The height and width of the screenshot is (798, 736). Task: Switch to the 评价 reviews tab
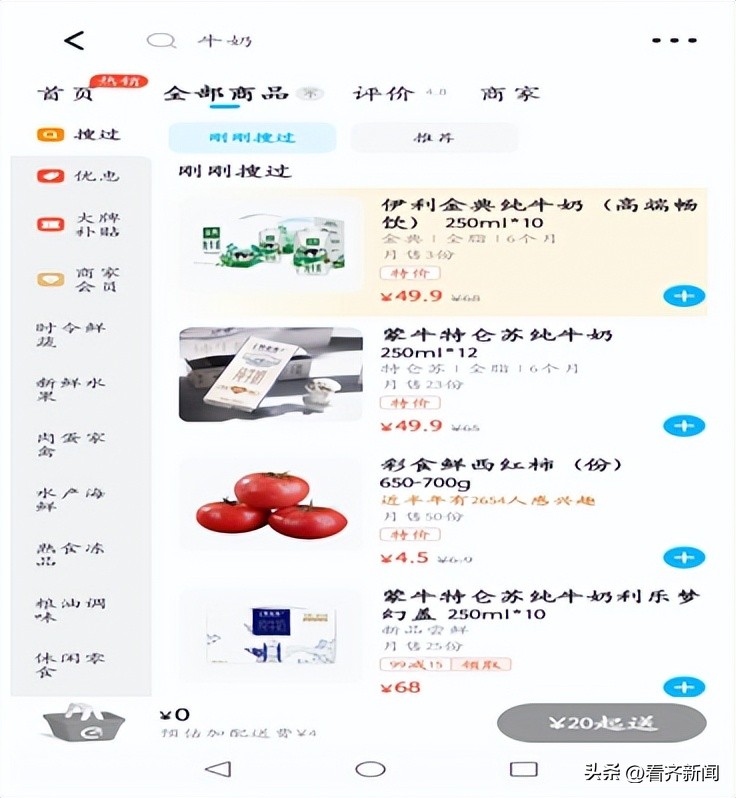pyautogui.click(x=378, y=93)
